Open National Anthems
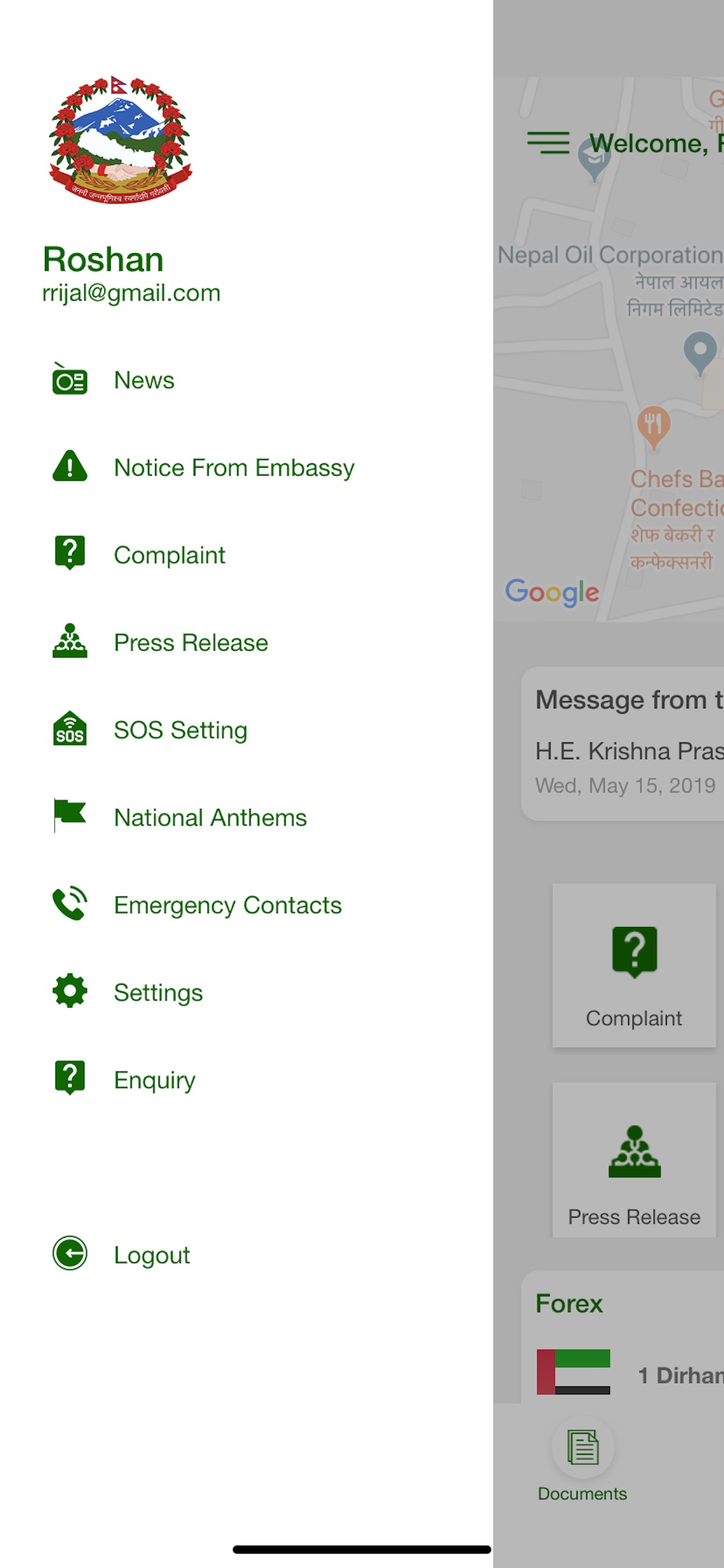The height and width of the screenshot is (1568, 724). click(x=210, y=817)
